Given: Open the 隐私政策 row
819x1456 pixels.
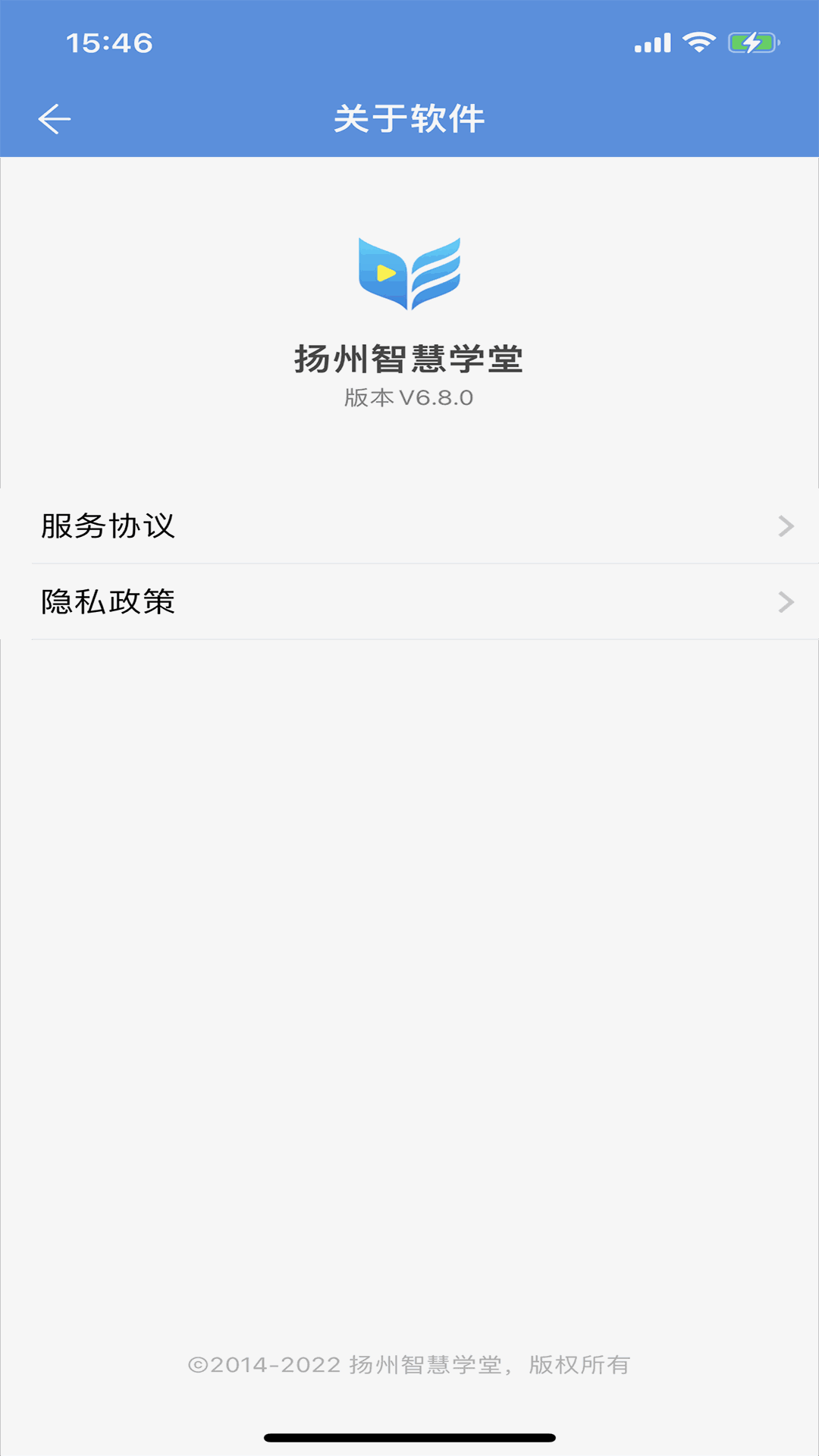Looking at the screenshot, I should (409, 602).
